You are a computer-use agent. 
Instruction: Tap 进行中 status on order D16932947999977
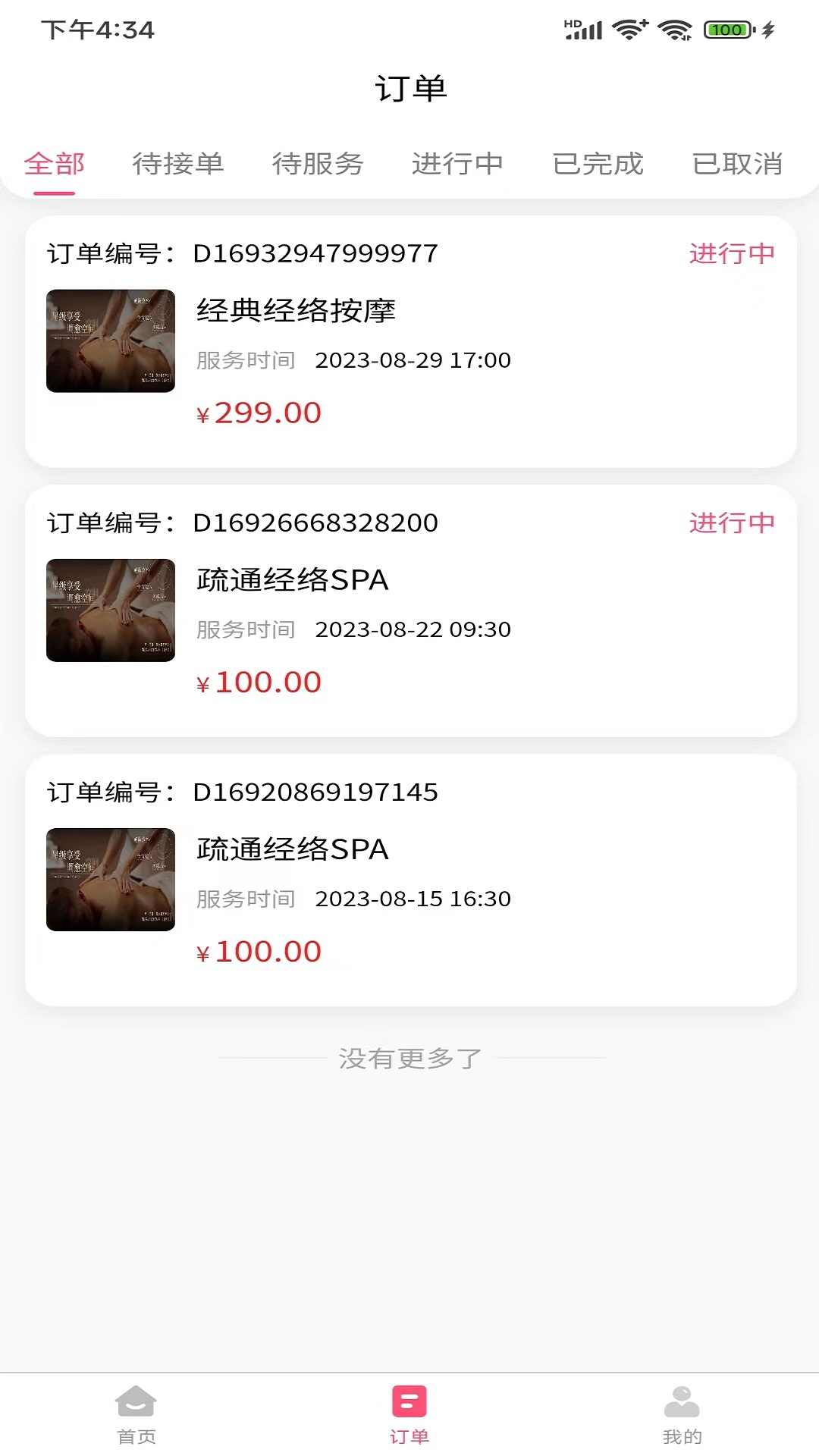731,253
